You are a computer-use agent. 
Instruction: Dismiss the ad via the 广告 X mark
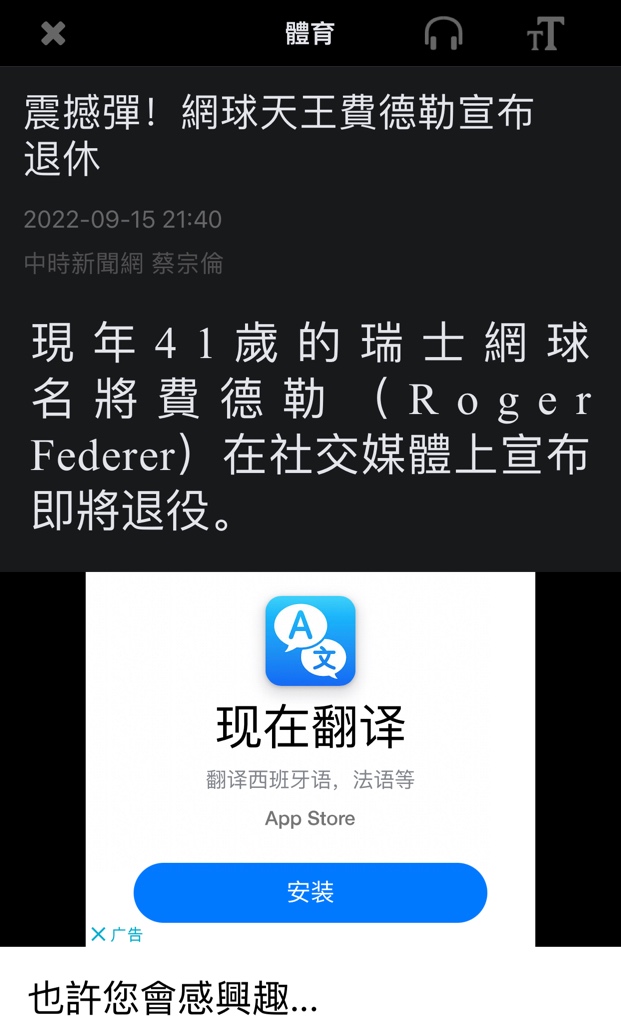[x=99, y=934]
